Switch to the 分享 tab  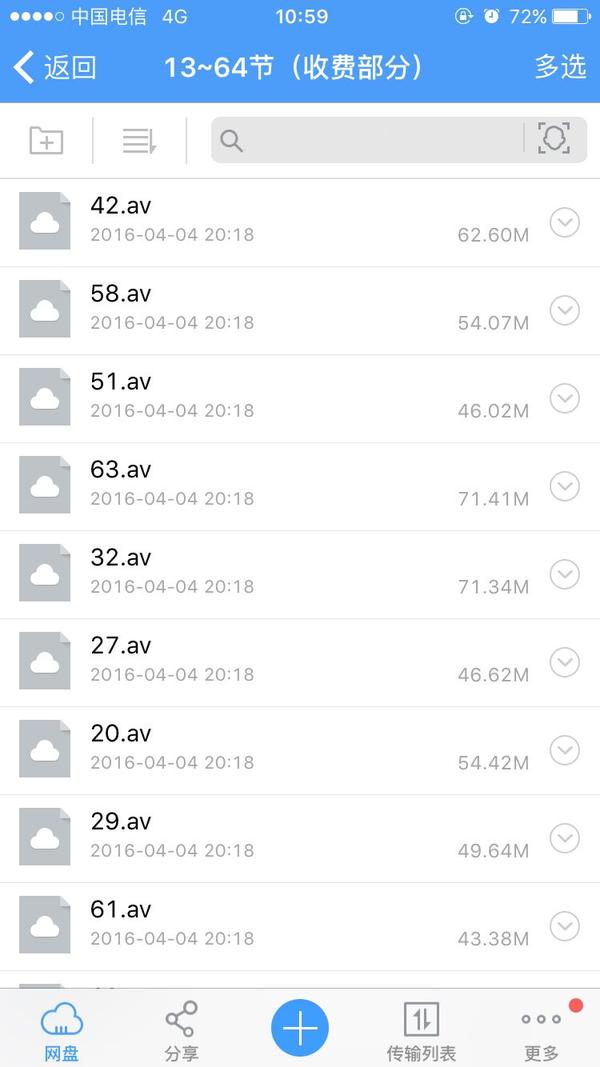(181, 1030)
